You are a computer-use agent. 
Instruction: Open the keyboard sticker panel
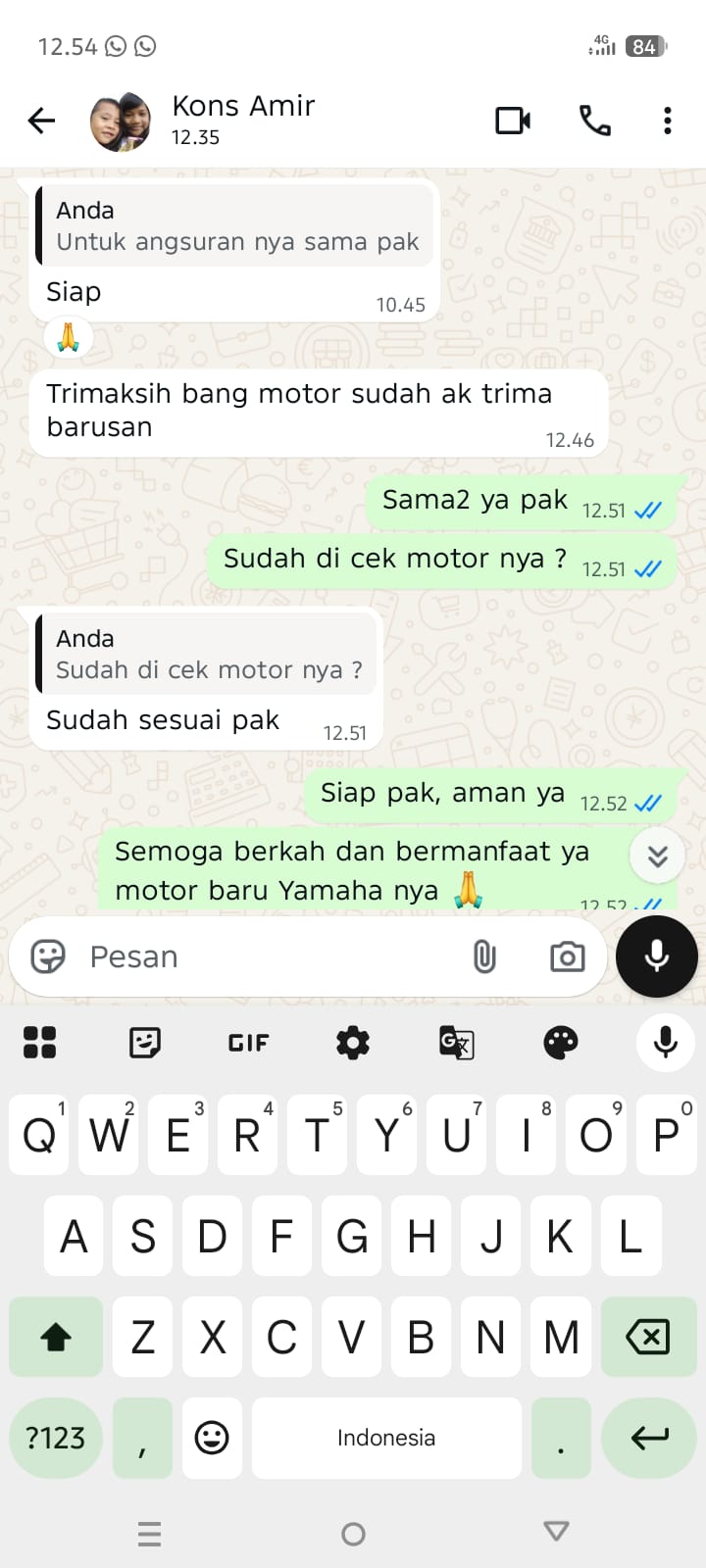(x=144, y=1043)
